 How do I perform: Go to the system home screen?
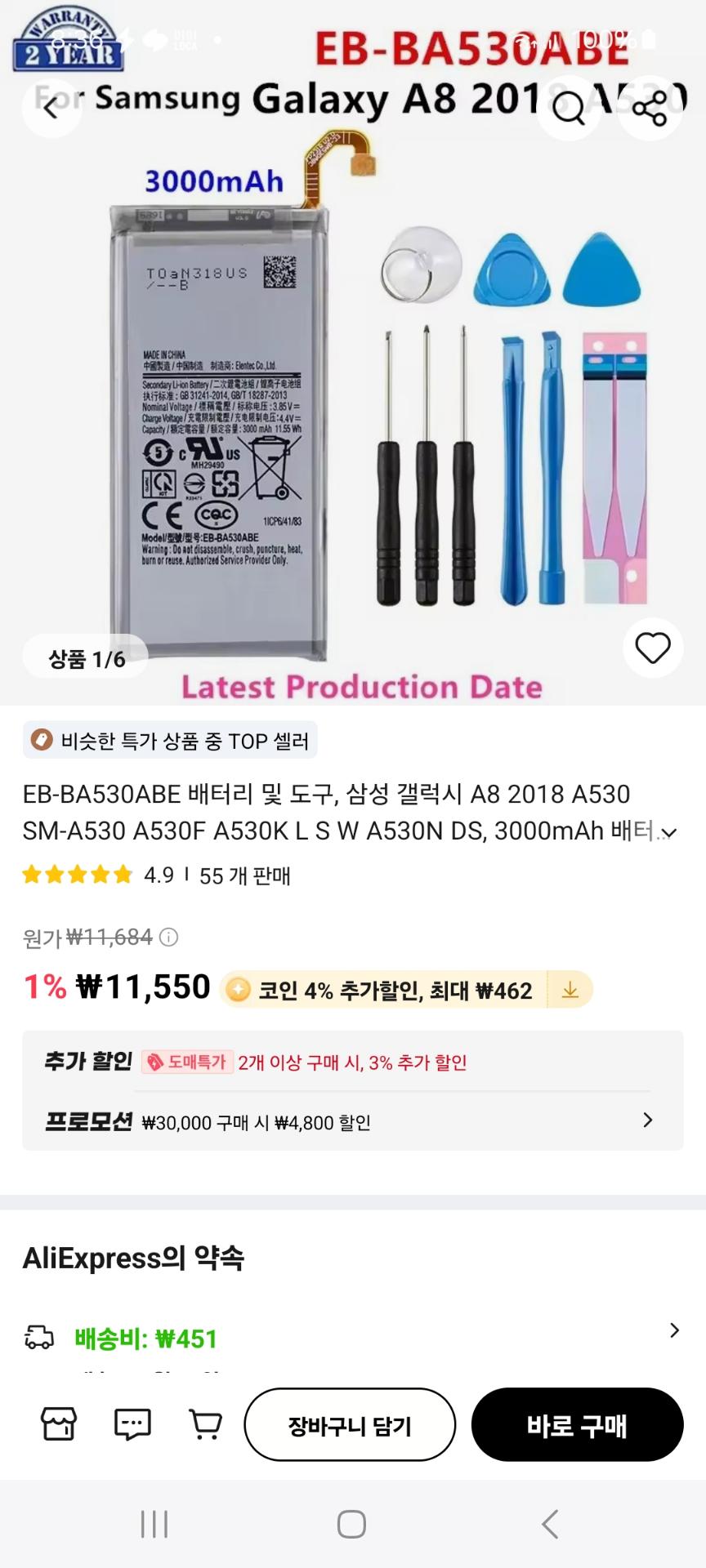point(351,1524)
